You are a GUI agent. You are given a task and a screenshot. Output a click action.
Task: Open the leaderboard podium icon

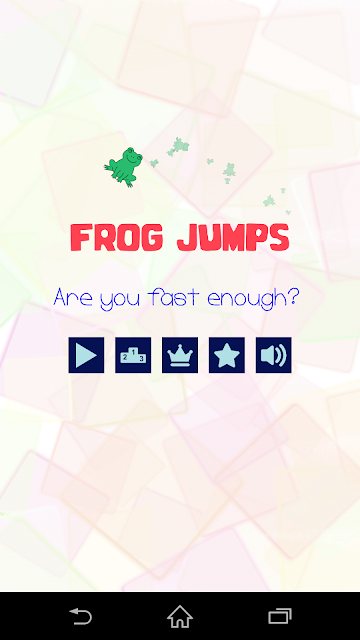coord(133,355)
